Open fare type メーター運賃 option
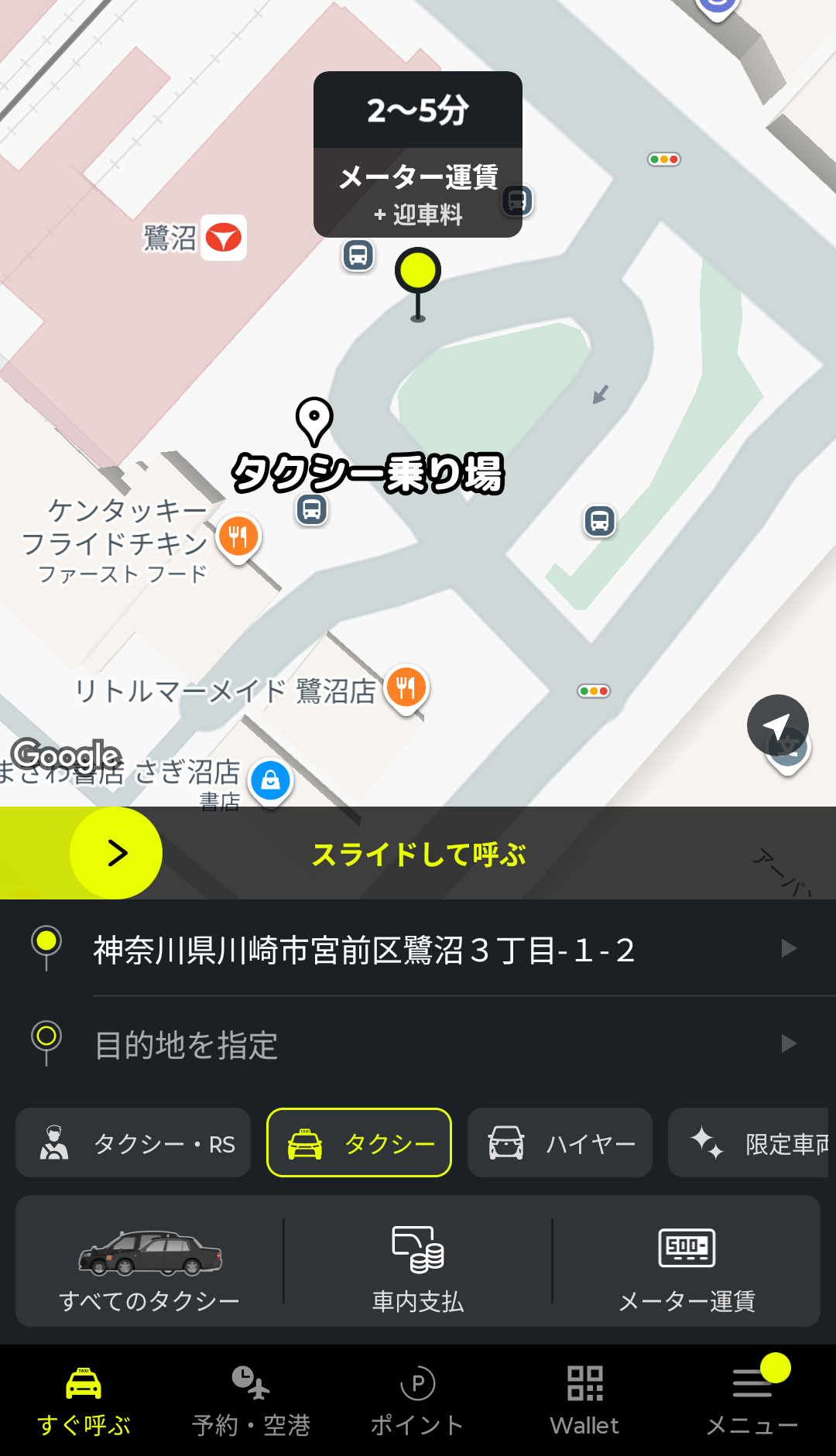This screenshot has height=1456, width=836. click(687, 1262)
